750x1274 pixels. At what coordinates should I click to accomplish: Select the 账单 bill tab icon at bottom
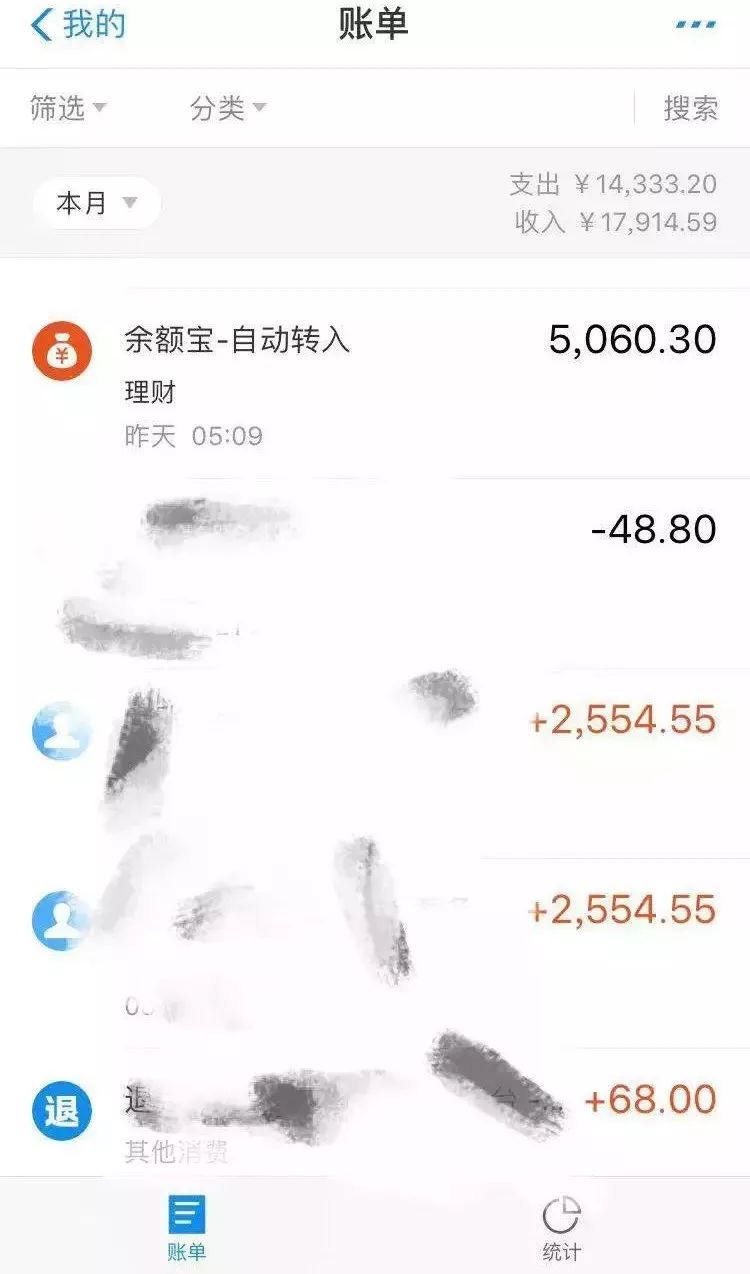[186, 1214]
